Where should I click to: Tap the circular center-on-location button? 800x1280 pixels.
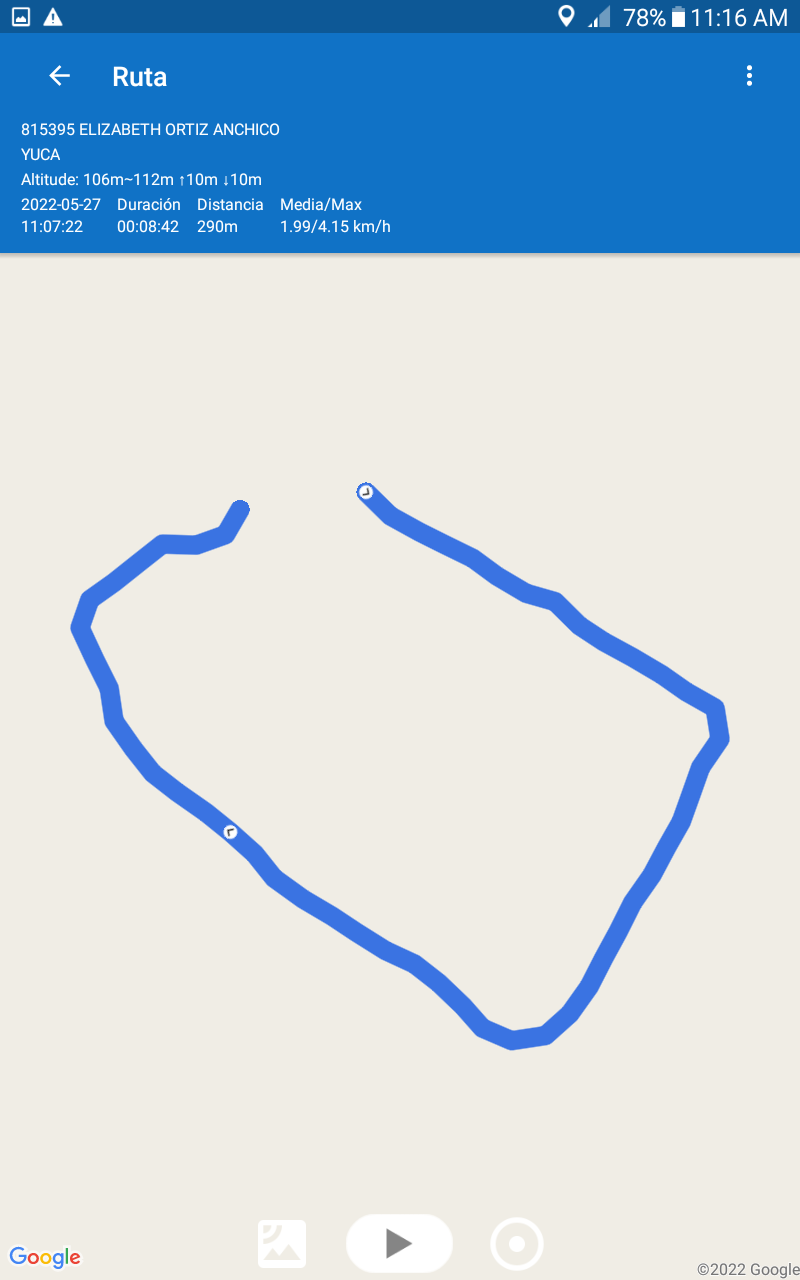coord(517,1244)
